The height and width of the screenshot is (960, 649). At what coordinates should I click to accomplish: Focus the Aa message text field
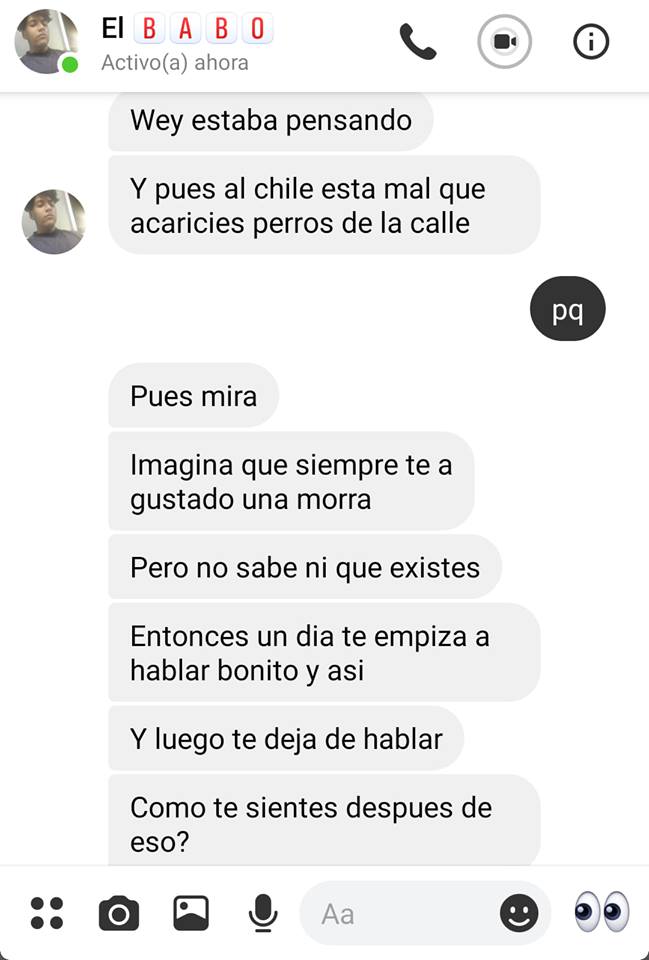click(400, 913)
